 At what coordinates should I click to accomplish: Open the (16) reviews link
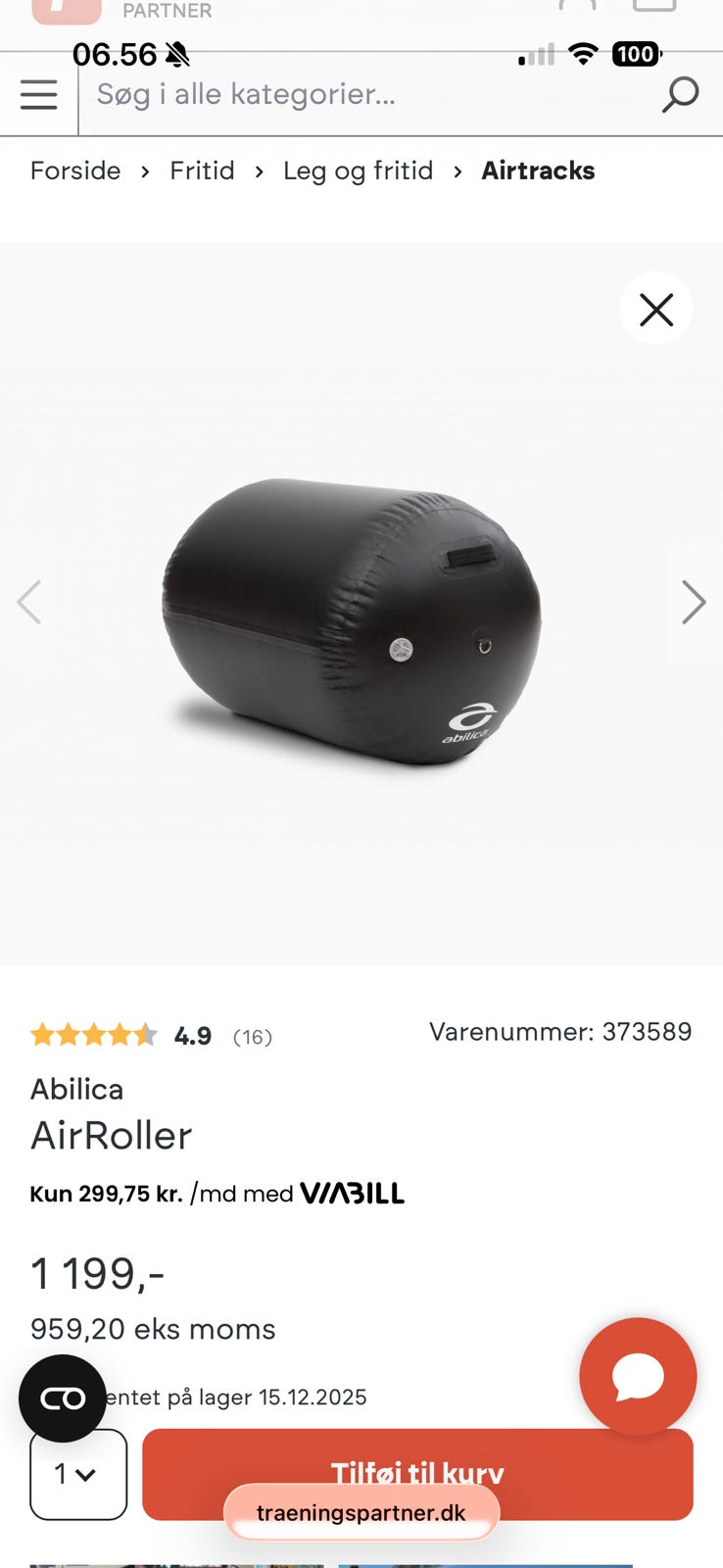click(252, 1037)
